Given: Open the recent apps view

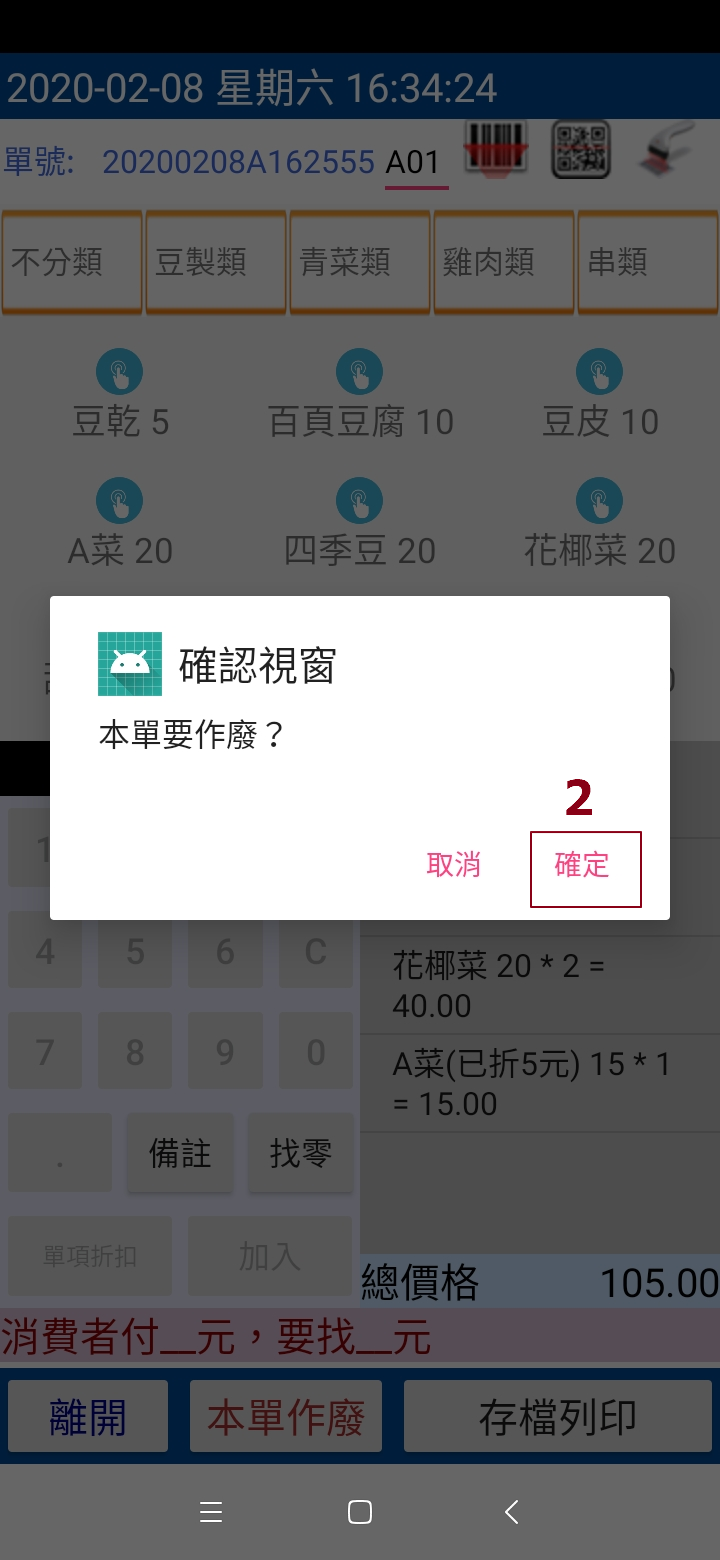Looking at the screenshot, I should point(211,1512).
